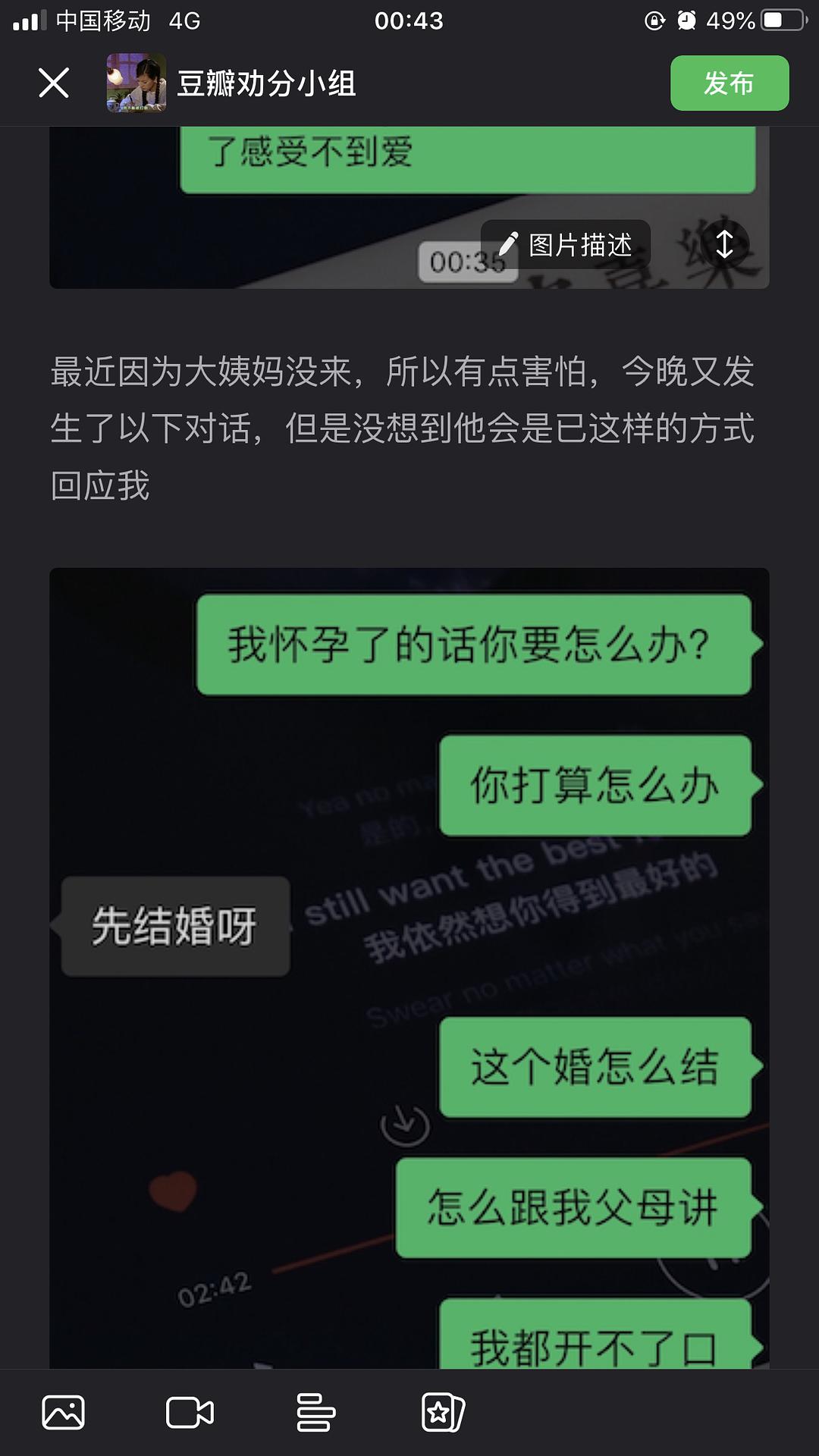Tap the post text about 大姨妈没来
819x1456 pixels.
tap(402, 428)
